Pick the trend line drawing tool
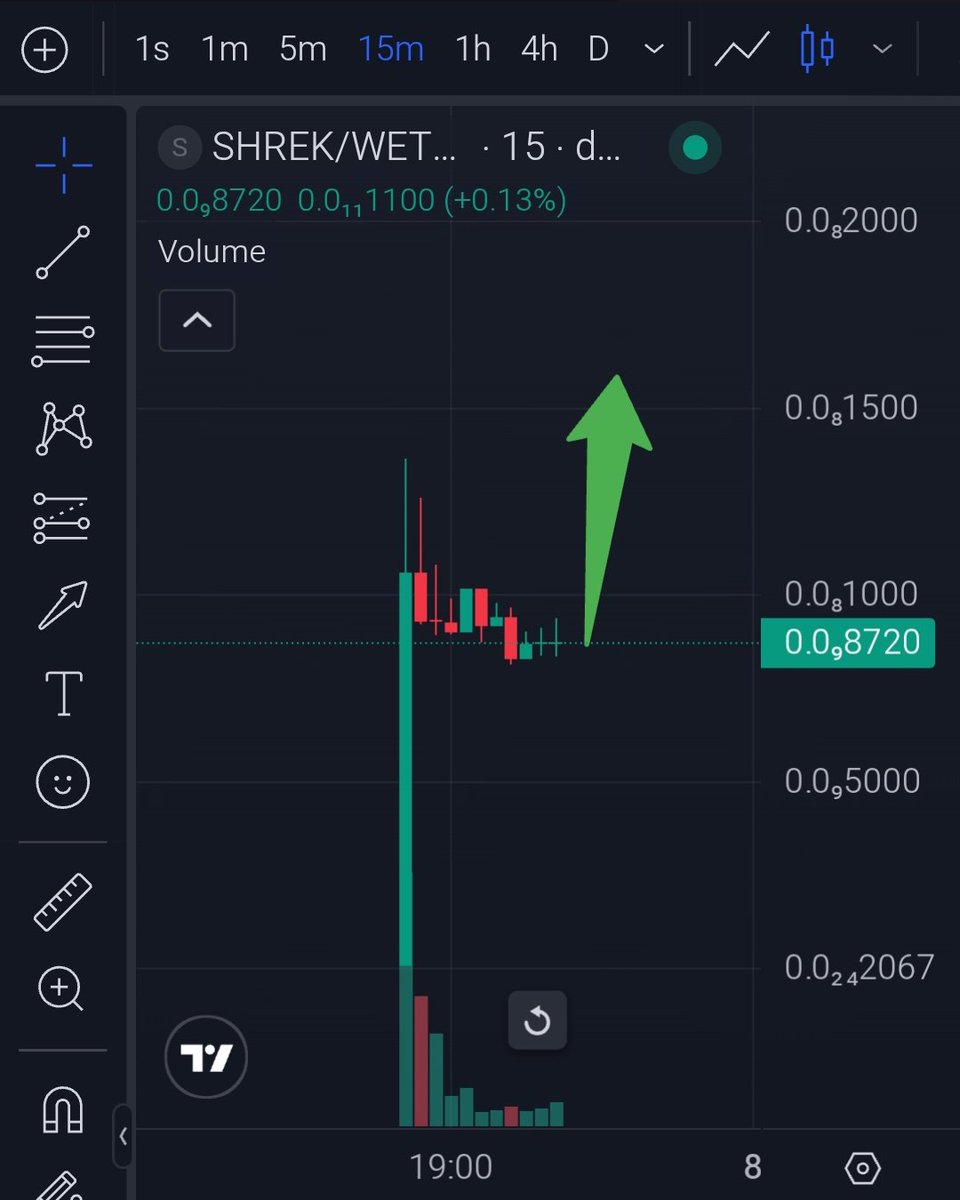Image resolution: width=960 pixels, height=1200 pixels. tap(63, 252)
